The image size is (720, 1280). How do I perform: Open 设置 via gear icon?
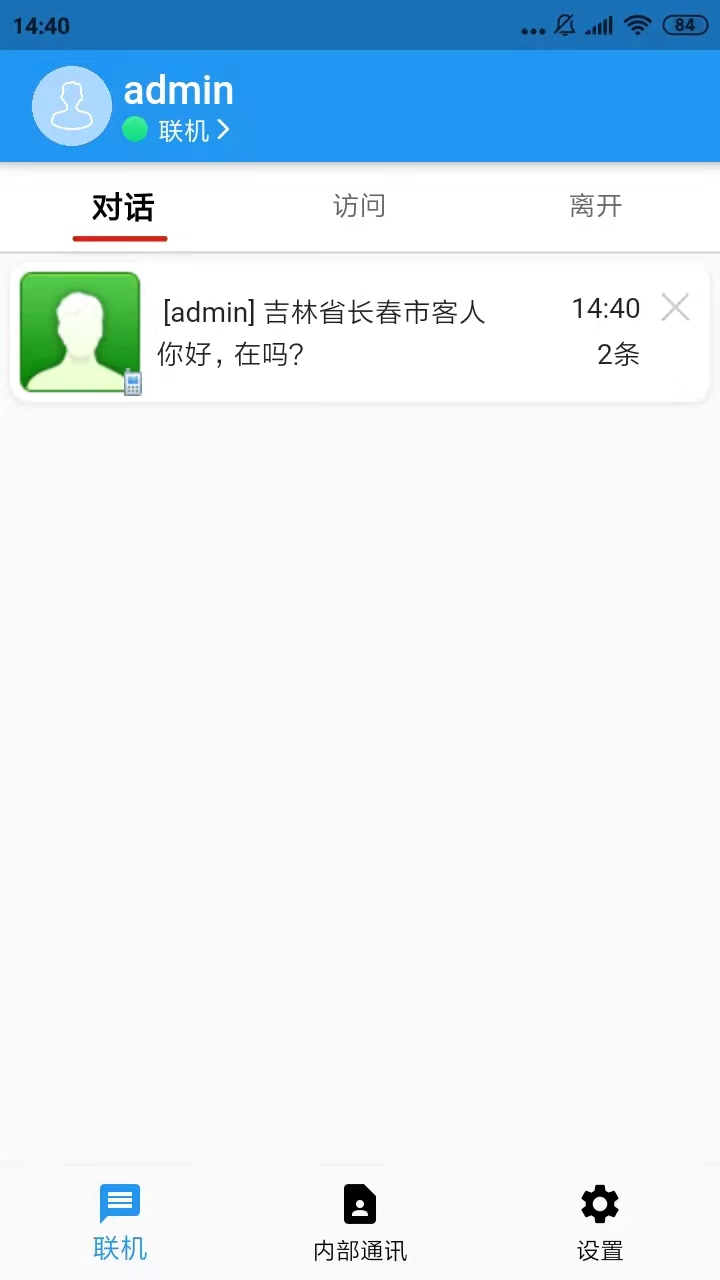tap(599, 1203)
